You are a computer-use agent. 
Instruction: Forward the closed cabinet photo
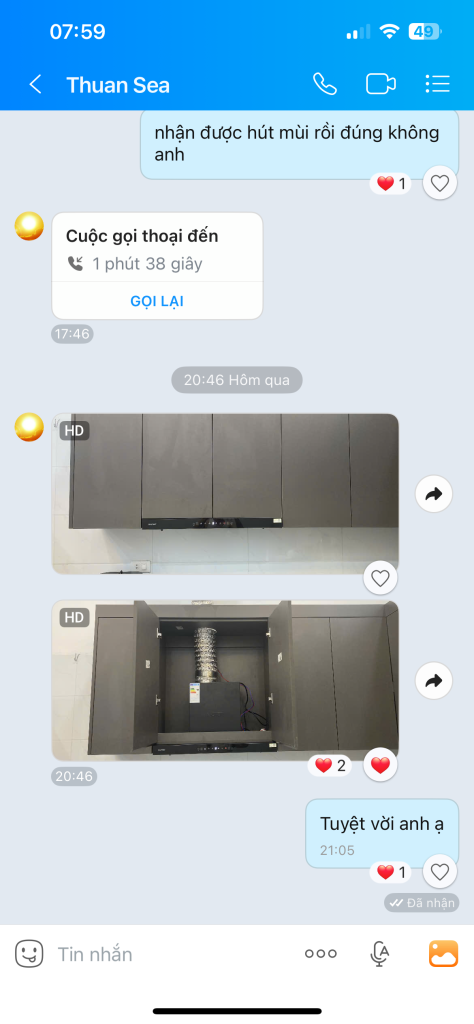click(434, 494)
